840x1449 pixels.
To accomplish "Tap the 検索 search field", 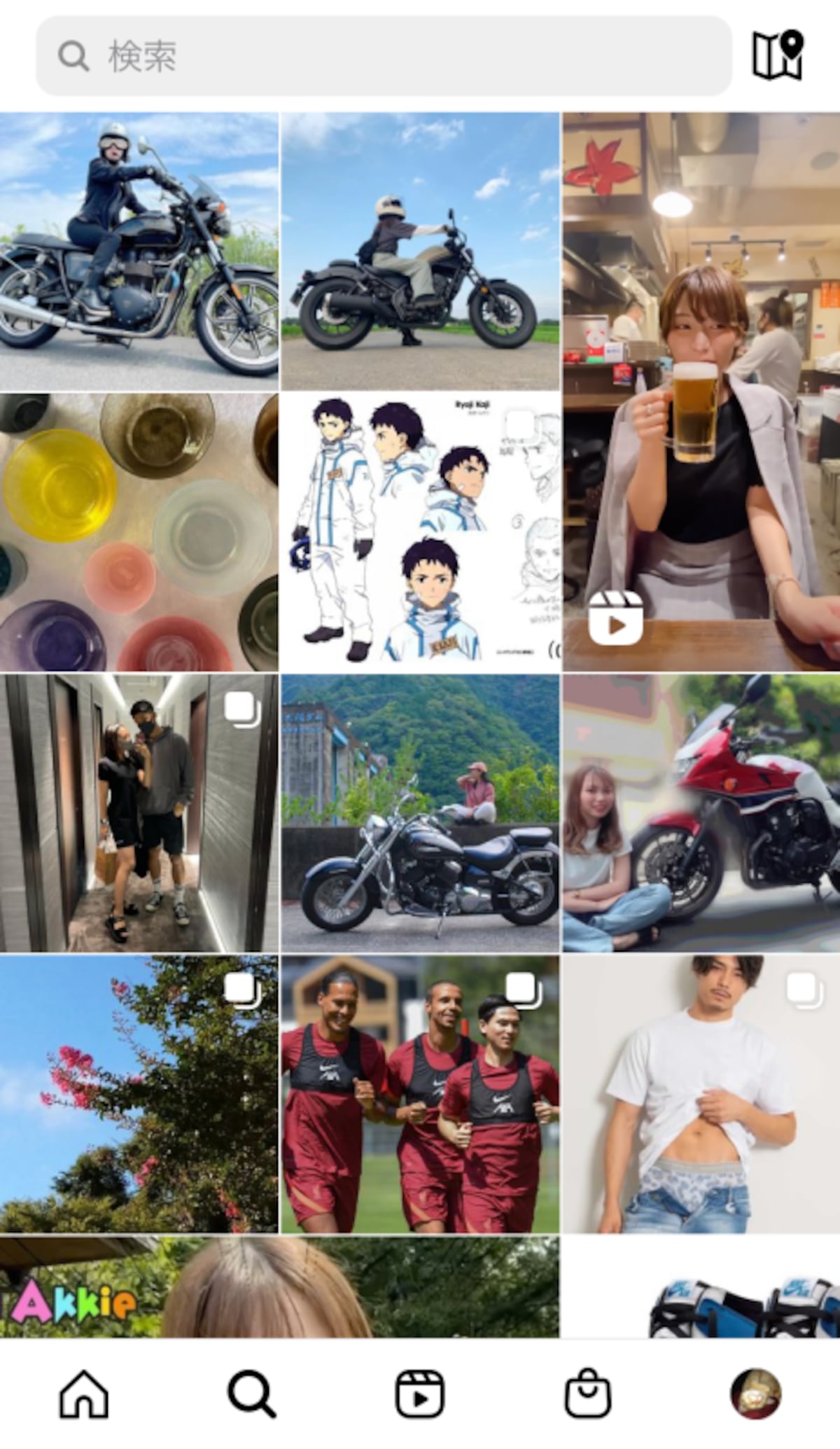I will tap(384, 56).
